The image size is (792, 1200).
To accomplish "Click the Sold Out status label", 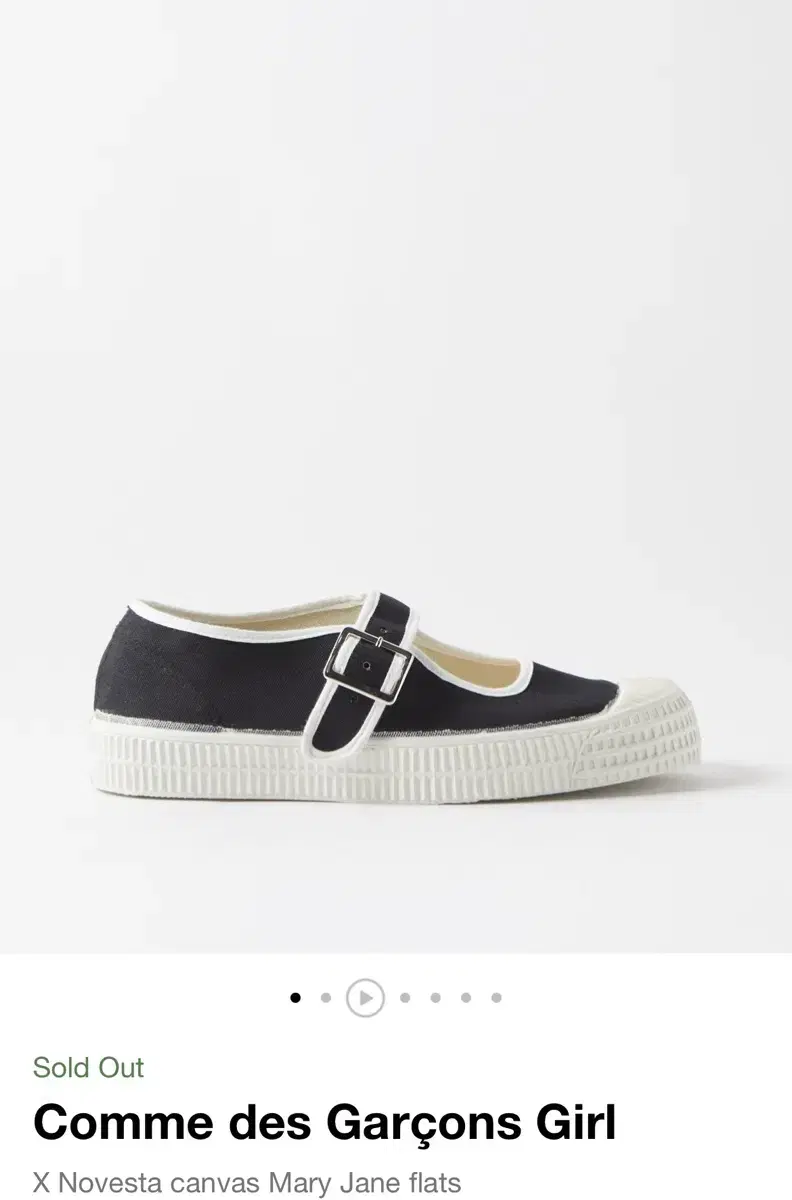I will click(x=86, y=1068).
